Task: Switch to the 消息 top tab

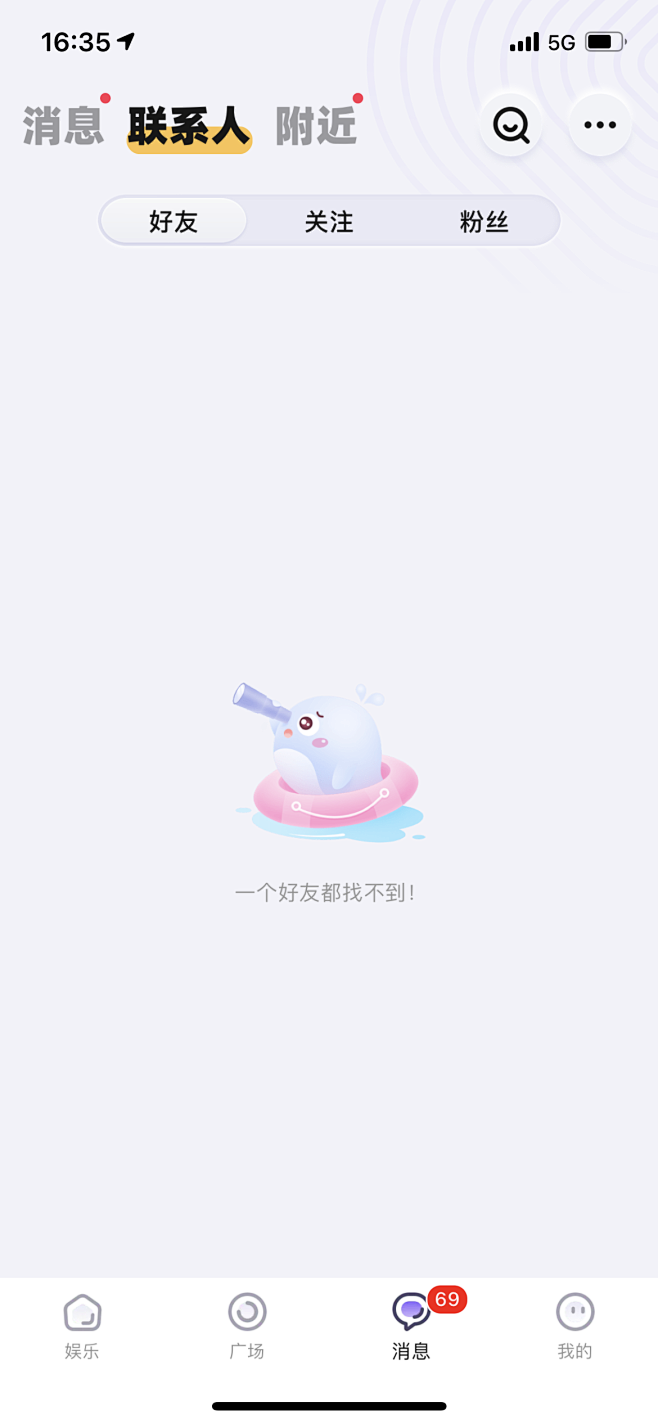Action: (x=64, y=127)
